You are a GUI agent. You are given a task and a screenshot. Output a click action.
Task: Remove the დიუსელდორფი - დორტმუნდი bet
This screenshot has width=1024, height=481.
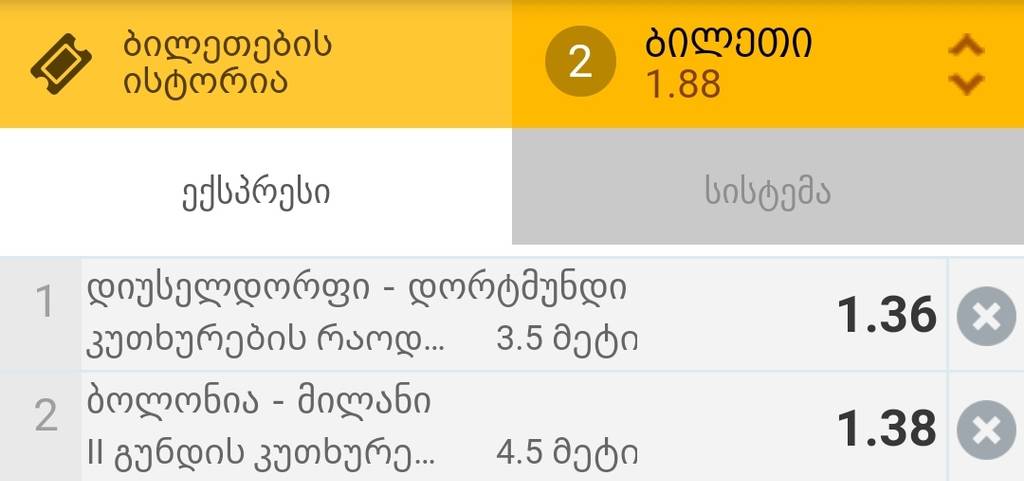[986, 317]
